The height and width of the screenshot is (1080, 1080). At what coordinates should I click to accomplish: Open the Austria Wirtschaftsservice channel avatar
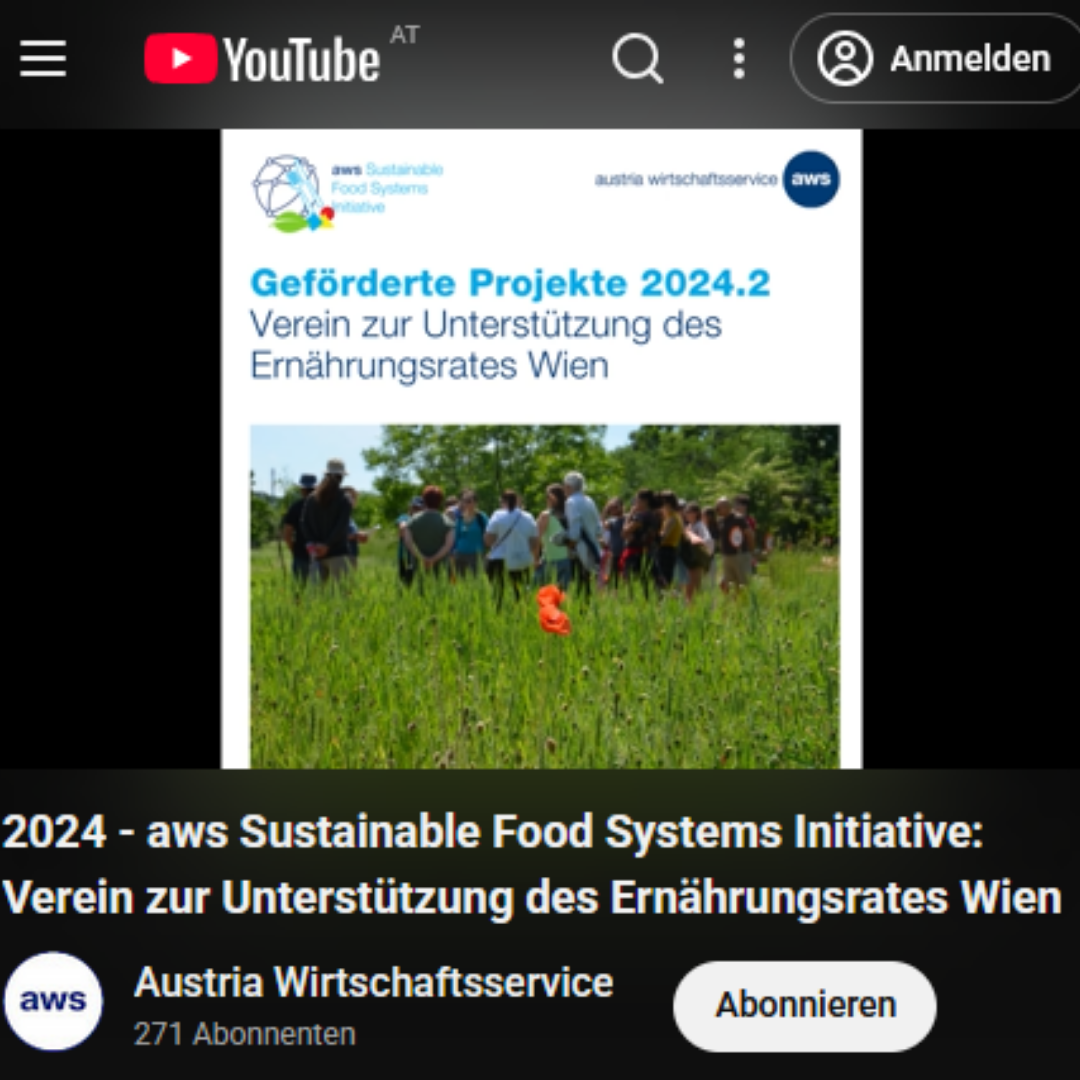pos(53,1001)
